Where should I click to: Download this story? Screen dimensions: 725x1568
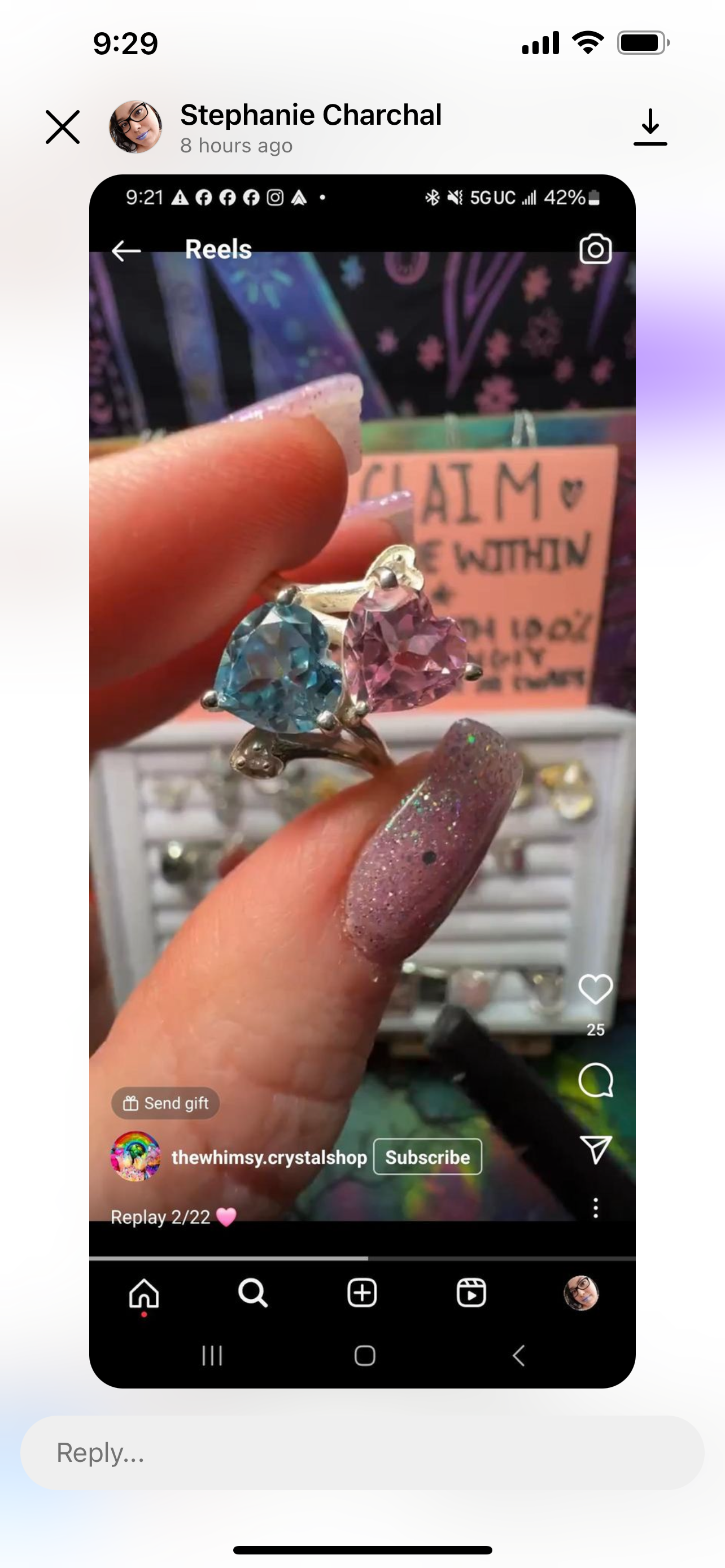[x=650, y=126]
